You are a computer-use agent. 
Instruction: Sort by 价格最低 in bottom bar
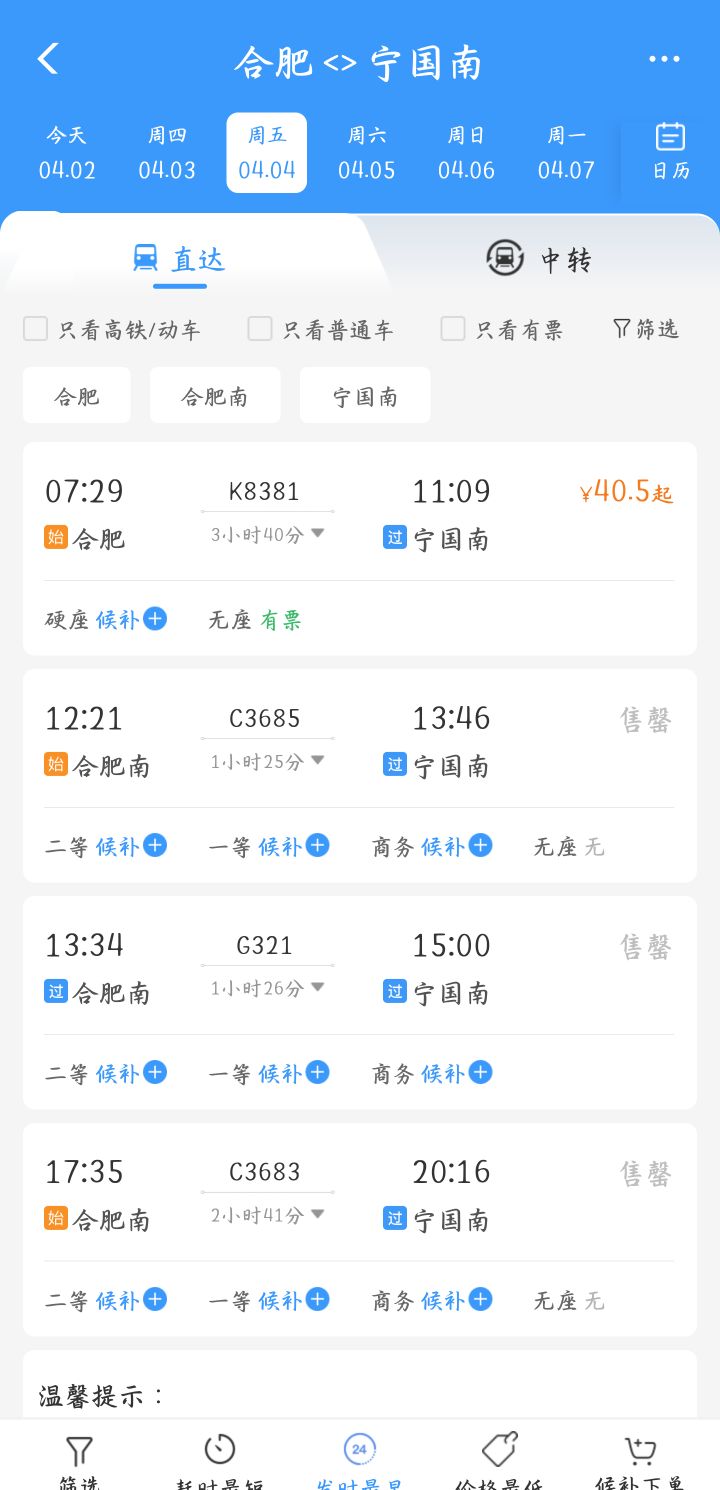[500, 1460]
